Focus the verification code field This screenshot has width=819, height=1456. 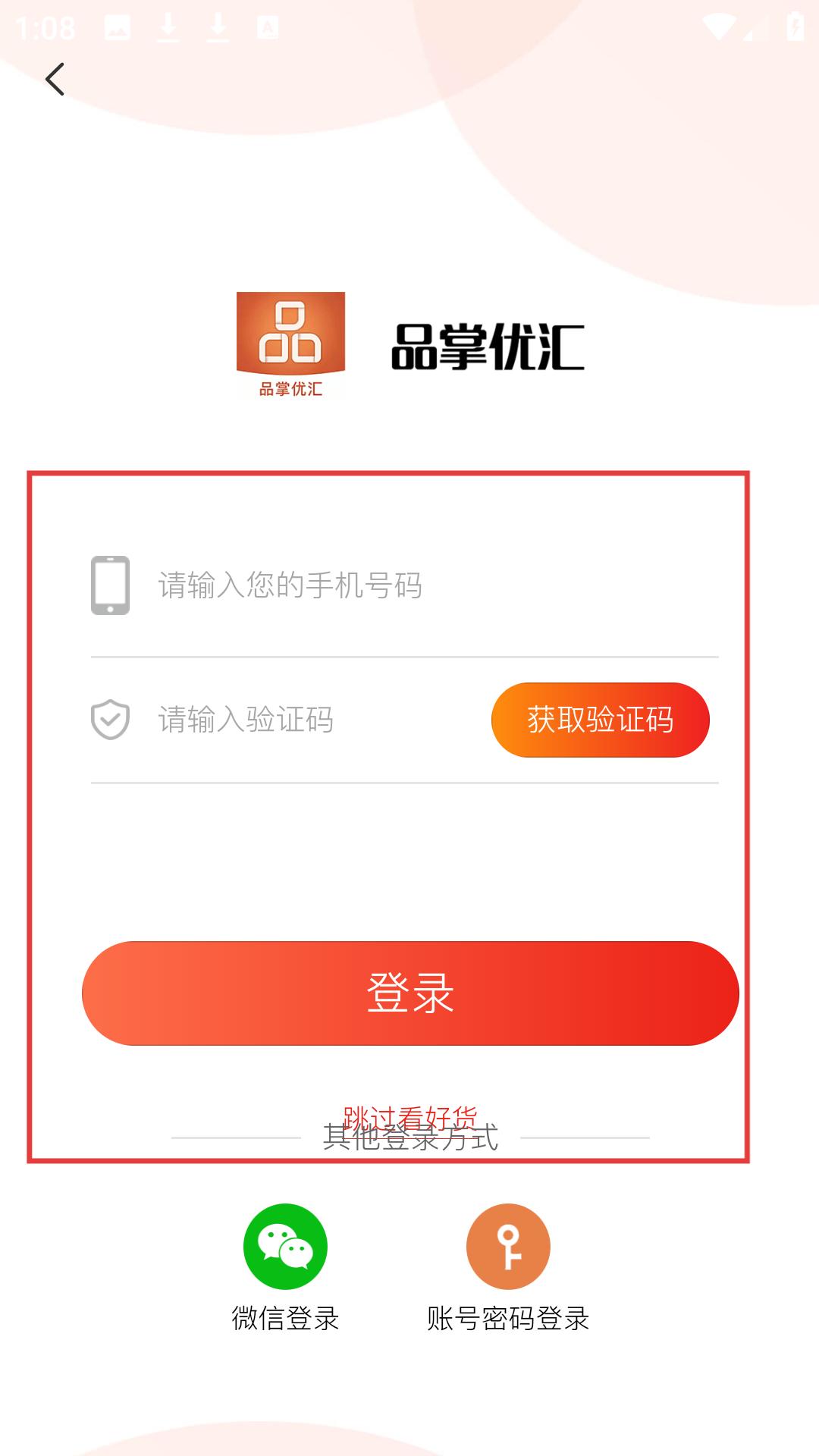click(x=317, y=720)
